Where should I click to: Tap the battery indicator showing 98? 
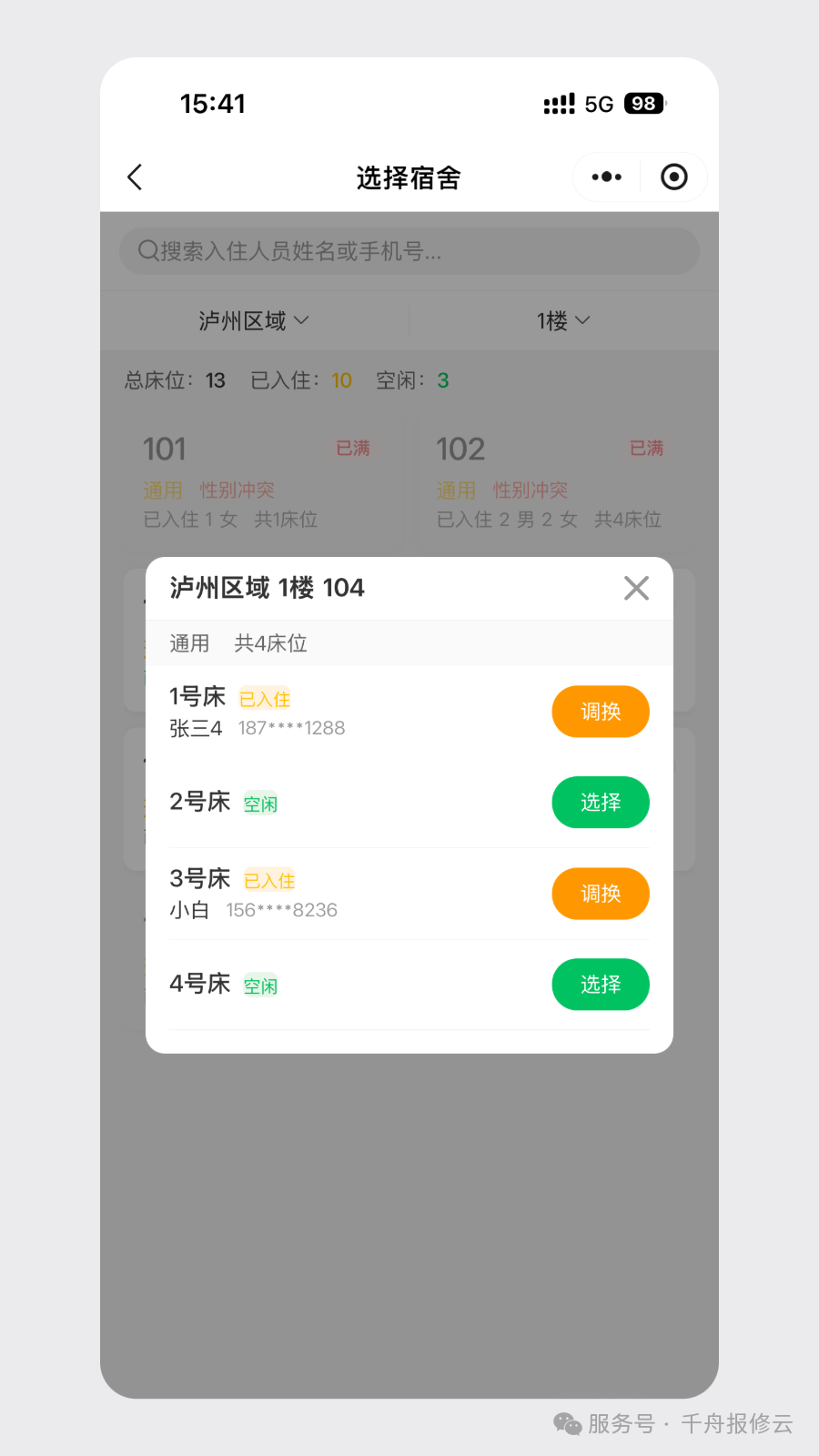pos(642,103)
